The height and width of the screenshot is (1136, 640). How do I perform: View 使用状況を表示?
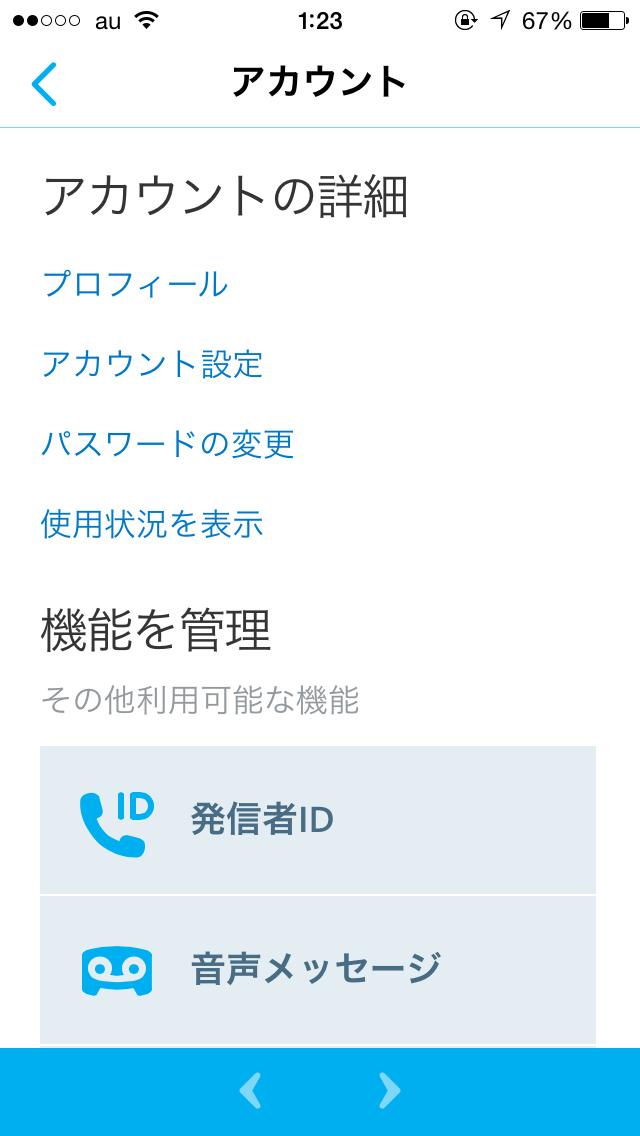click(151, 524)
